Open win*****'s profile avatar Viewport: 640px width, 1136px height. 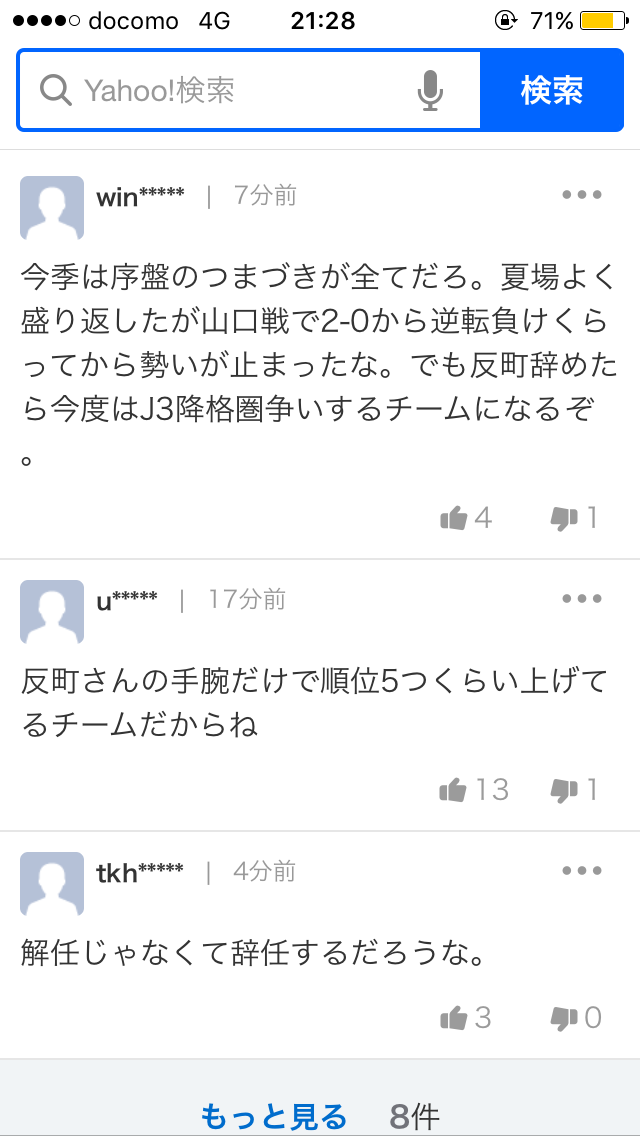52,208
